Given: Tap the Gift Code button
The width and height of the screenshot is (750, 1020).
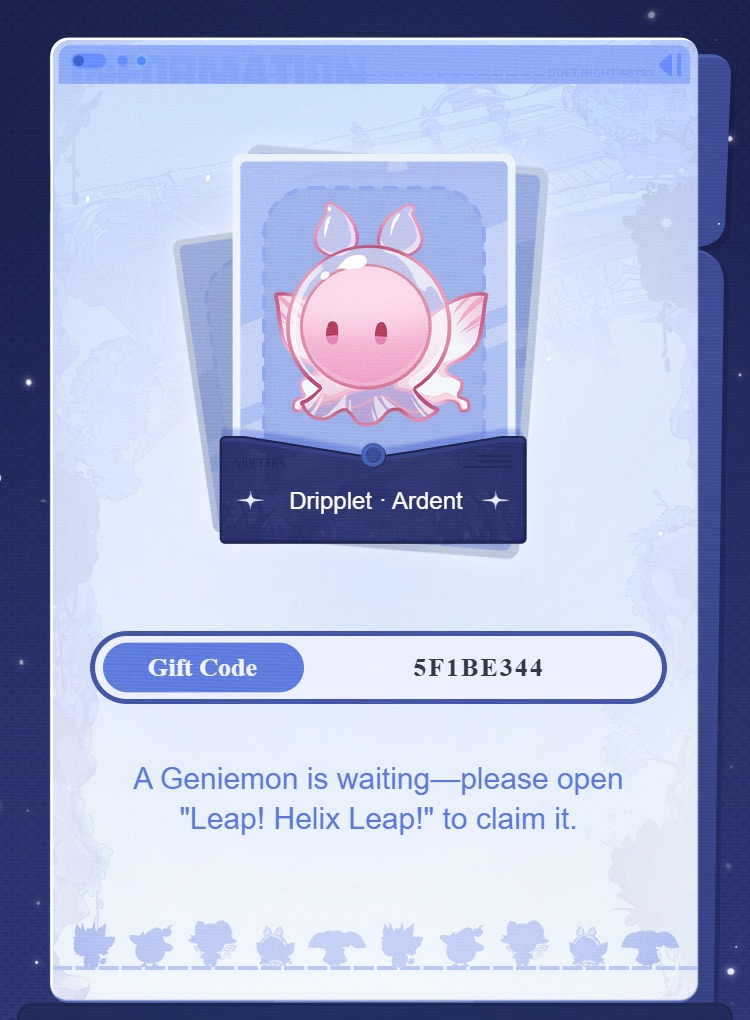Looking at the screenshot, I should pos(203,668).
